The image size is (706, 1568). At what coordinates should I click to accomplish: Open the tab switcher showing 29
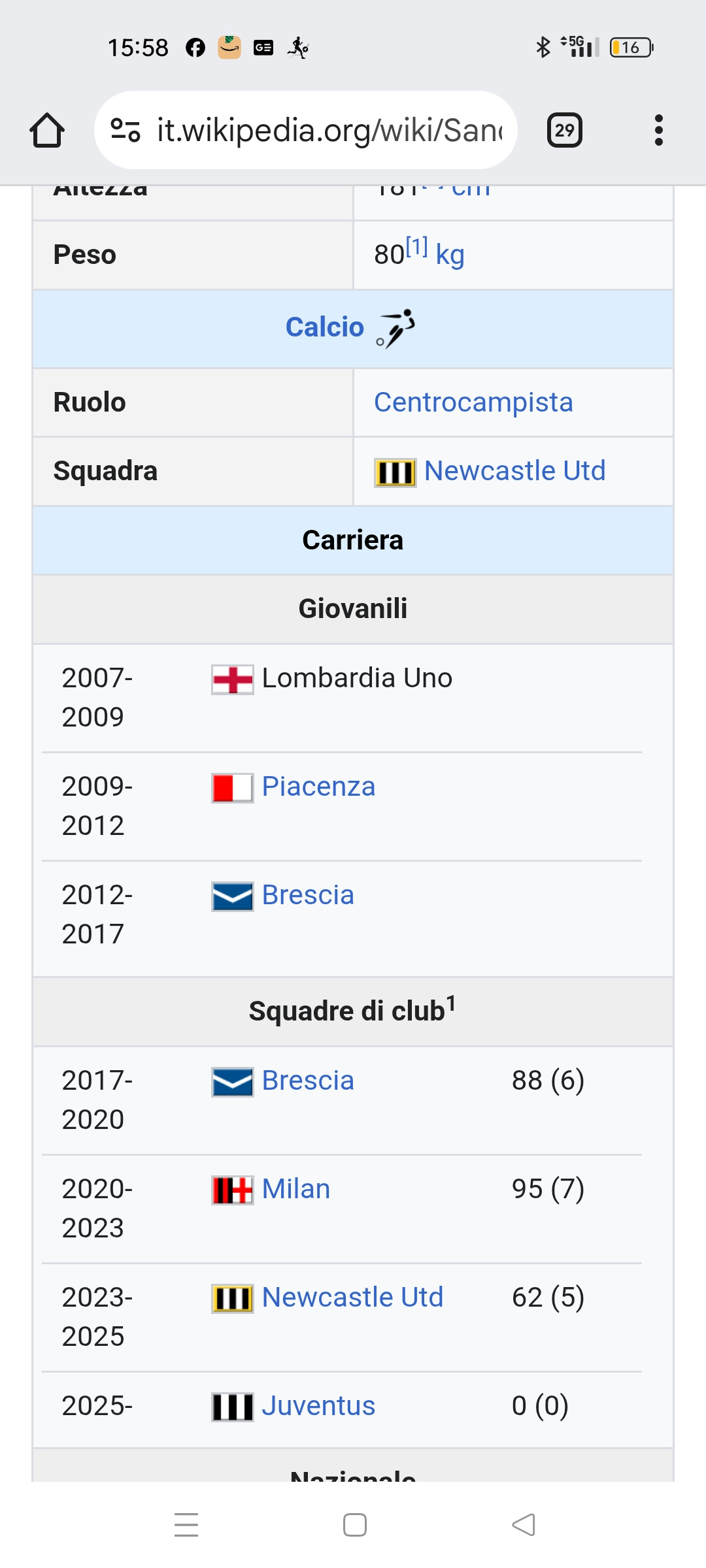[x=564, y=130]
